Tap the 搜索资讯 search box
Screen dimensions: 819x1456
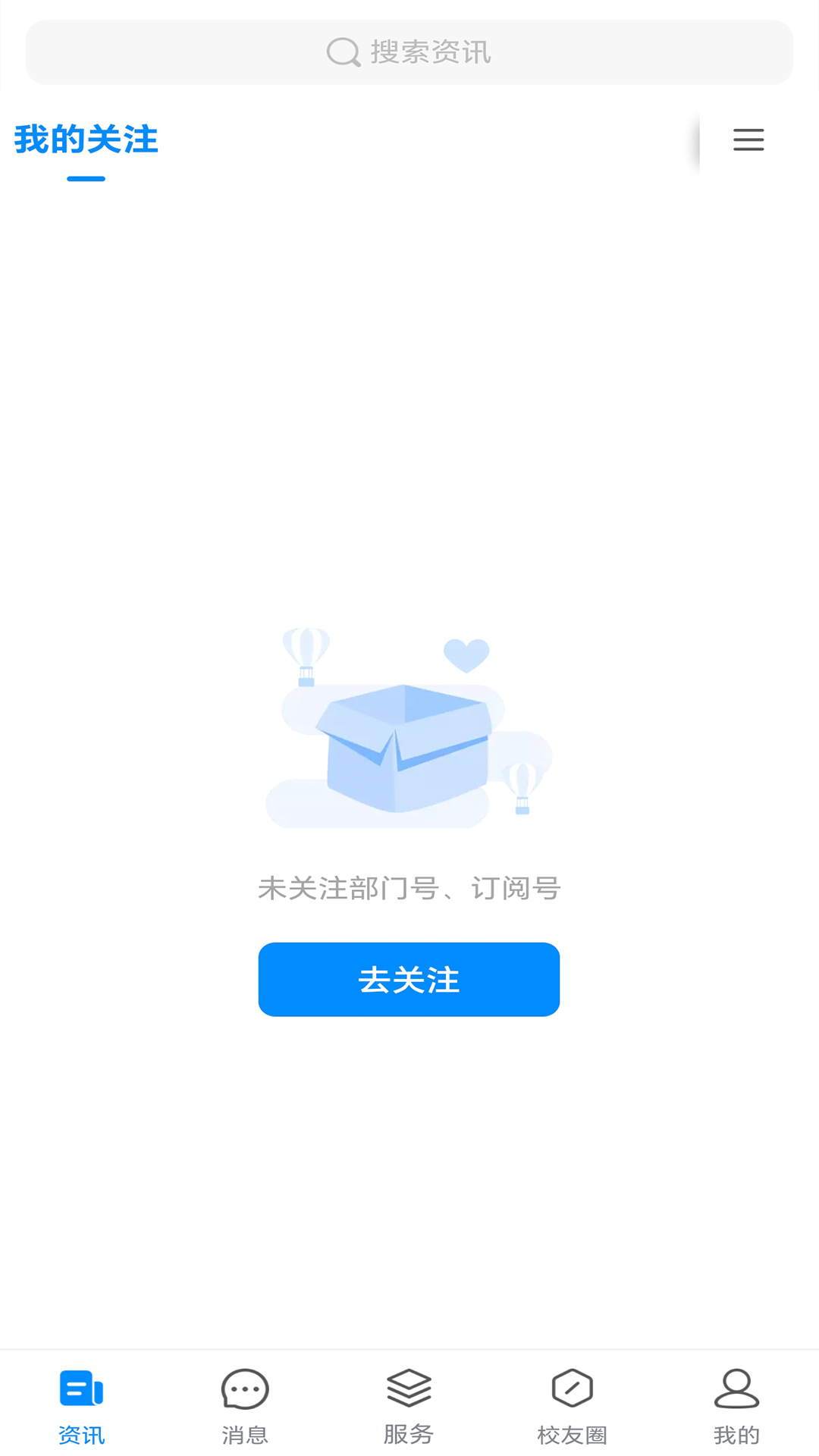[409, 52]
